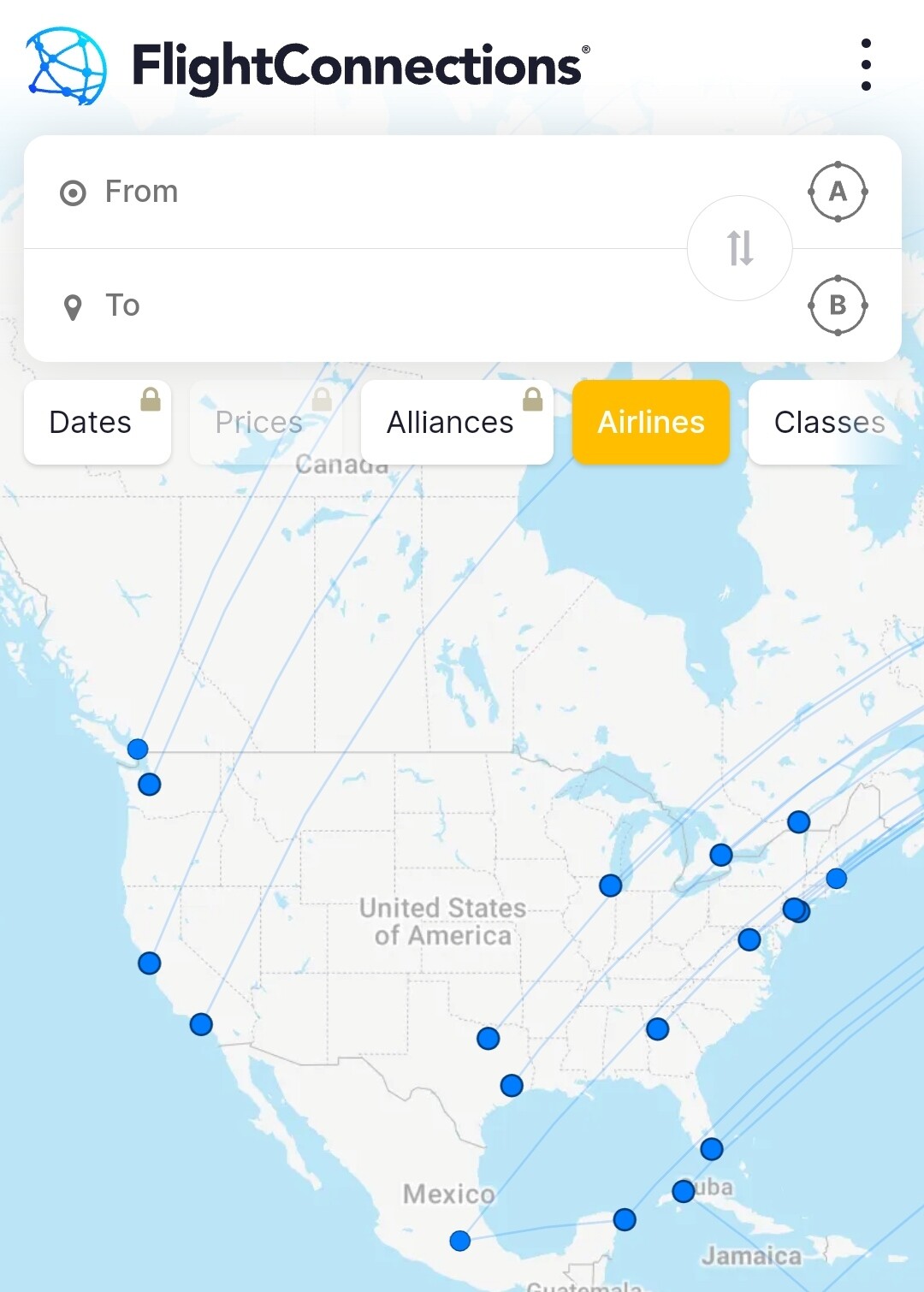Select the Airlines filter chip
924x1292 pixels.
[651, 423]
